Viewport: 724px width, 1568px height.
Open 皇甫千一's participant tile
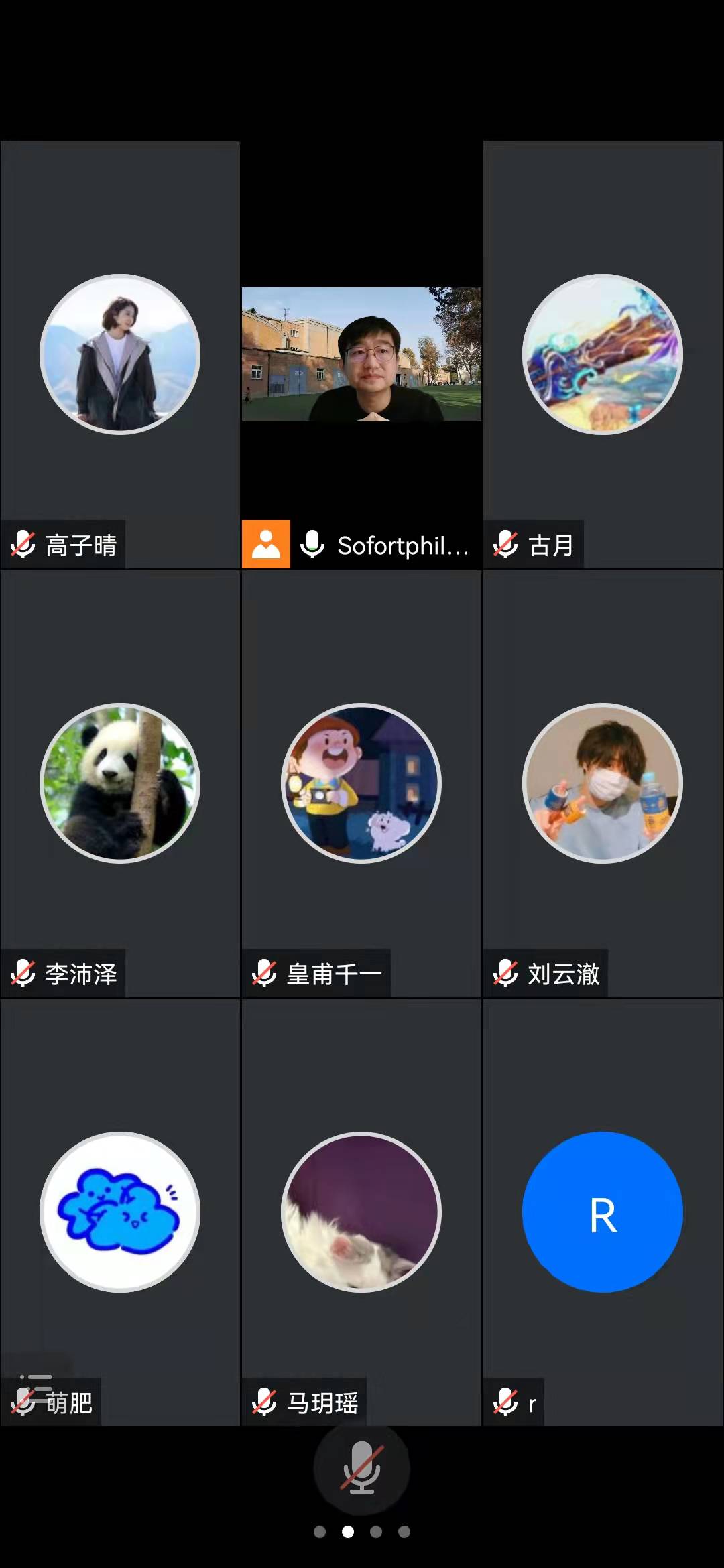click(x=361, y=783)
